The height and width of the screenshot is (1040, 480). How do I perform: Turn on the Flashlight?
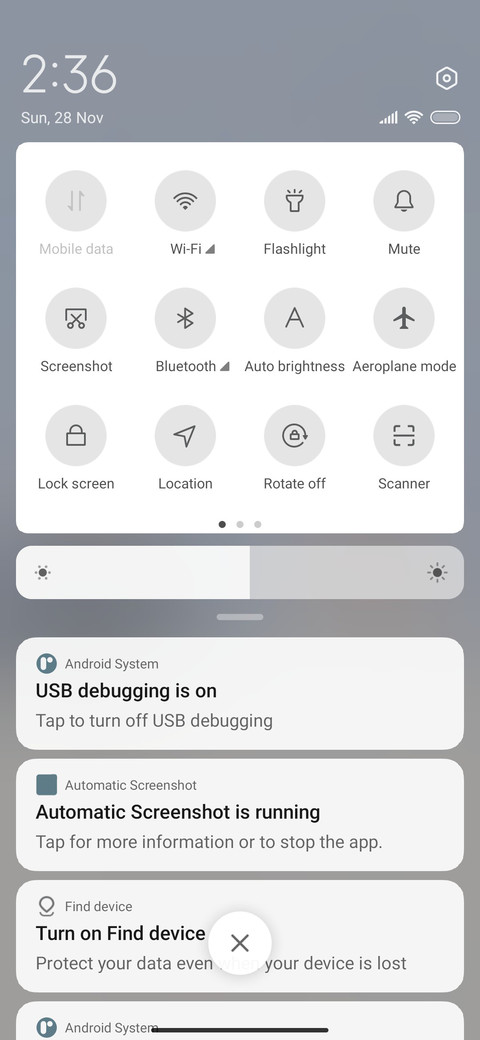294,201
